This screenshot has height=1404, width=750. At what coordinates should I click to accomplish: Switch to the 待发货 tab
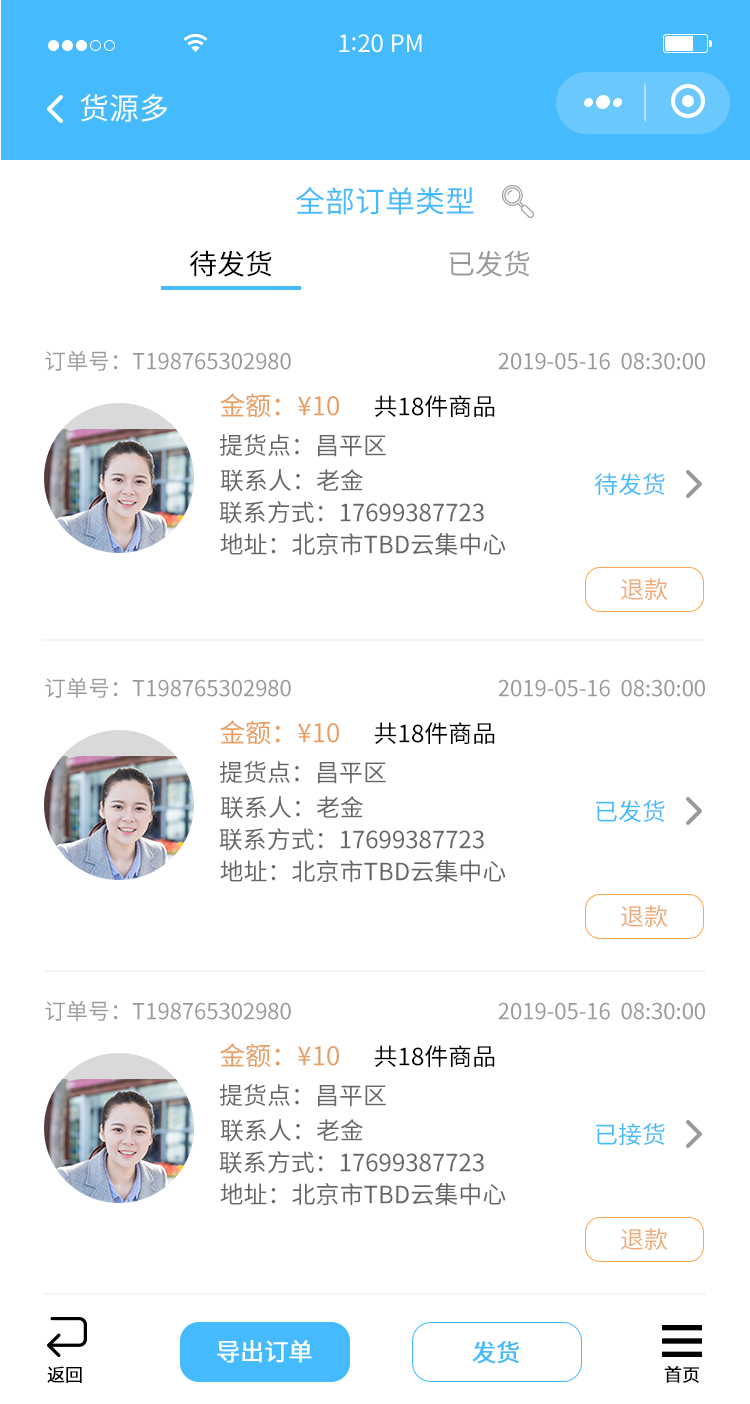click(231, 264)
